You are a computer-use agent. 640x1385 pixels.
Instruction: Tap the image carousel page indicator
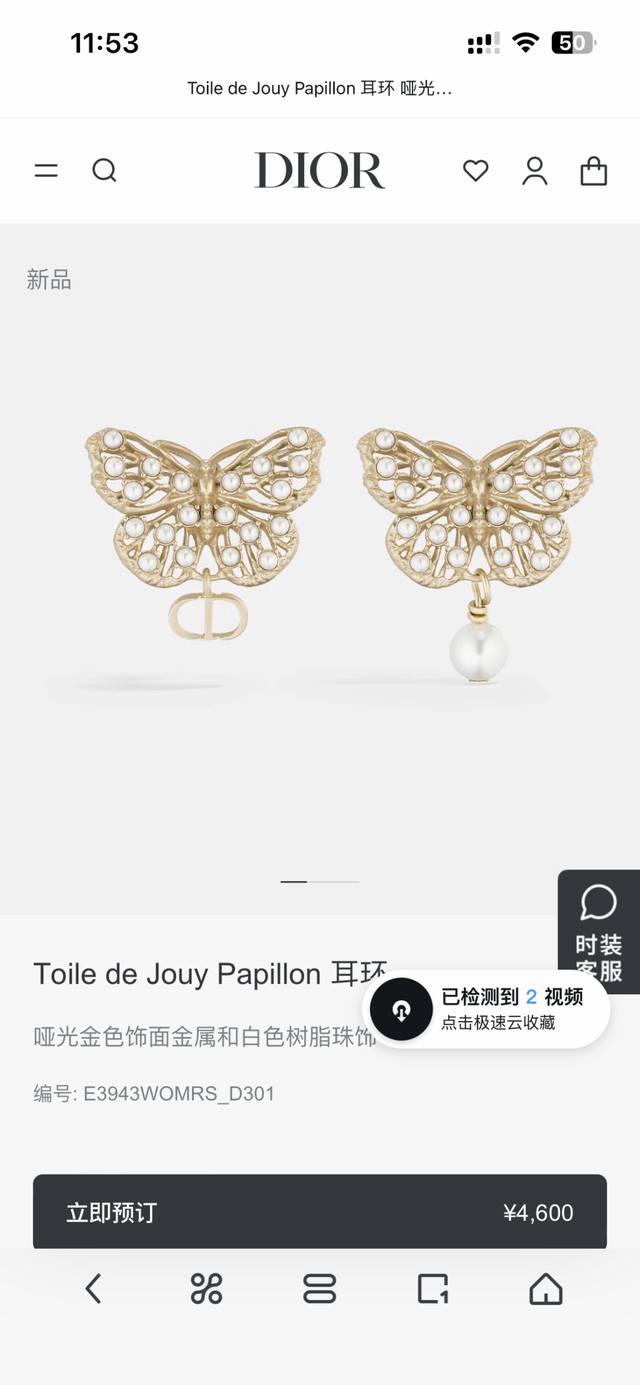click(x=320, y=882)
